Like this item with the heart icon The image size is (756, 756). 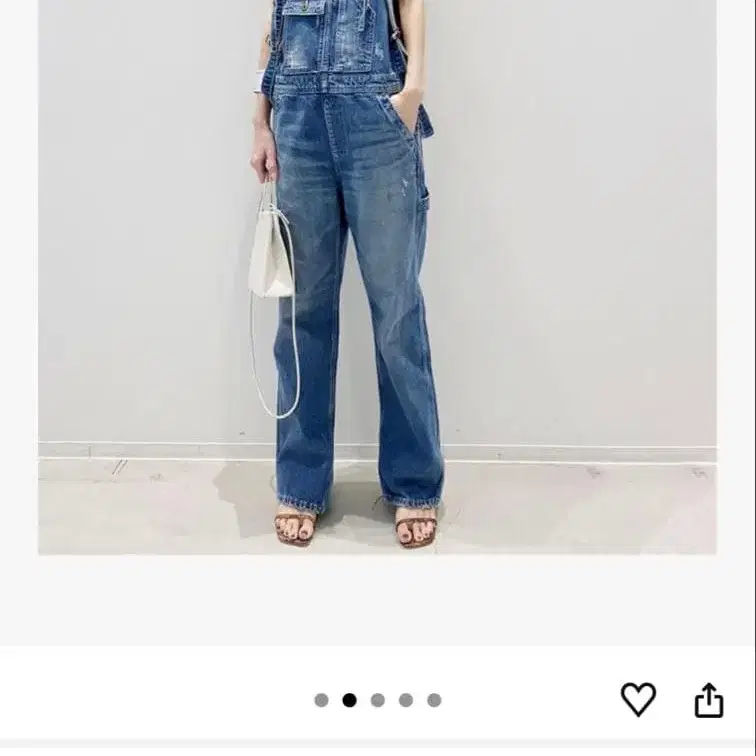click(638, 699)
